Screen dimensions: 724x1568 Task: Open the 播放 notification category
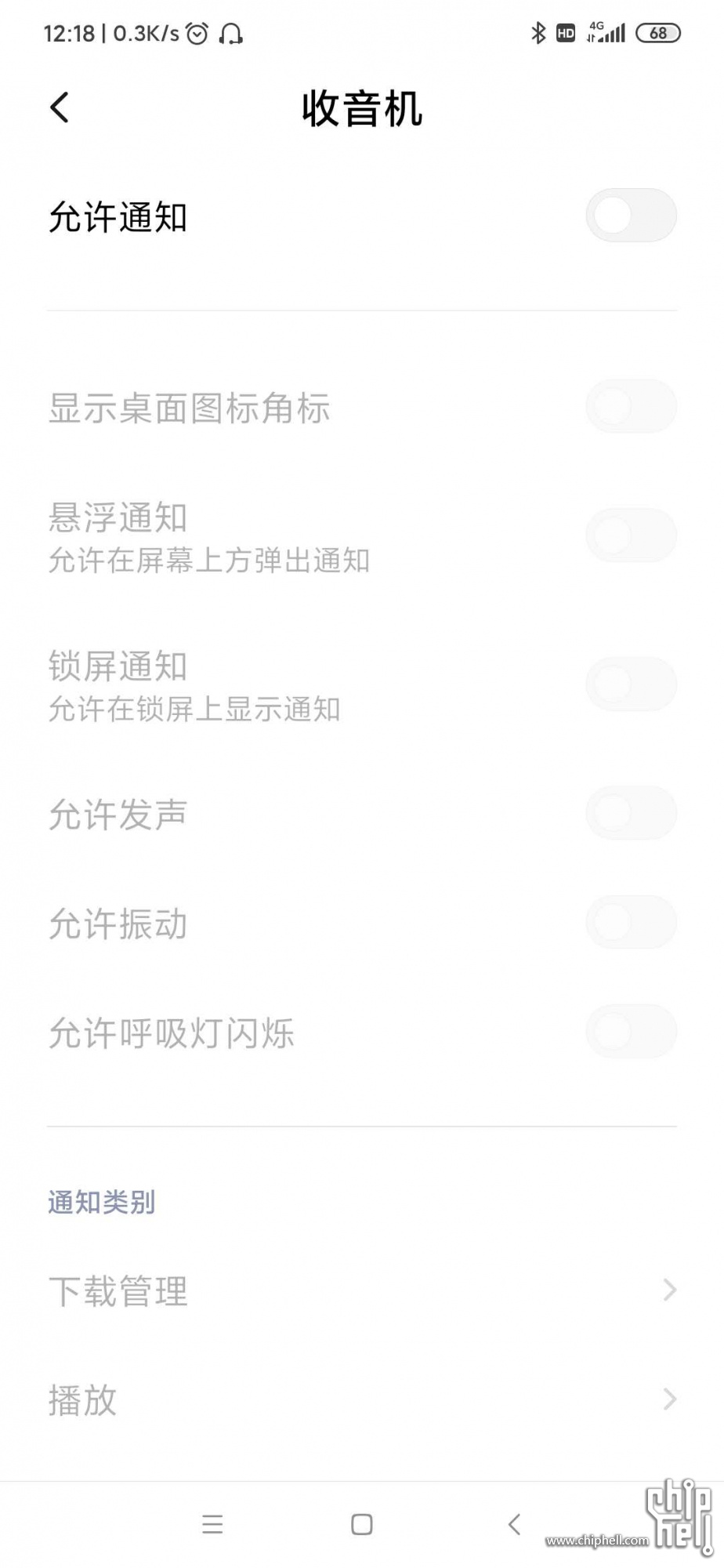(x=362, y=1400)
